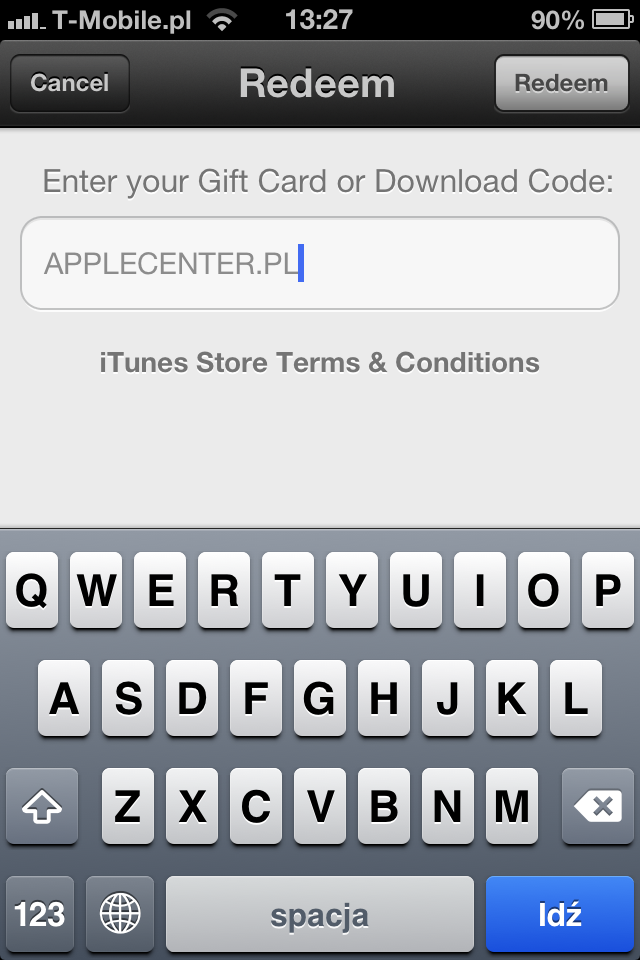This screenshot has height=960, width=640.
Task: Hit the blue Idź key
Action: (x=559, y=914)
